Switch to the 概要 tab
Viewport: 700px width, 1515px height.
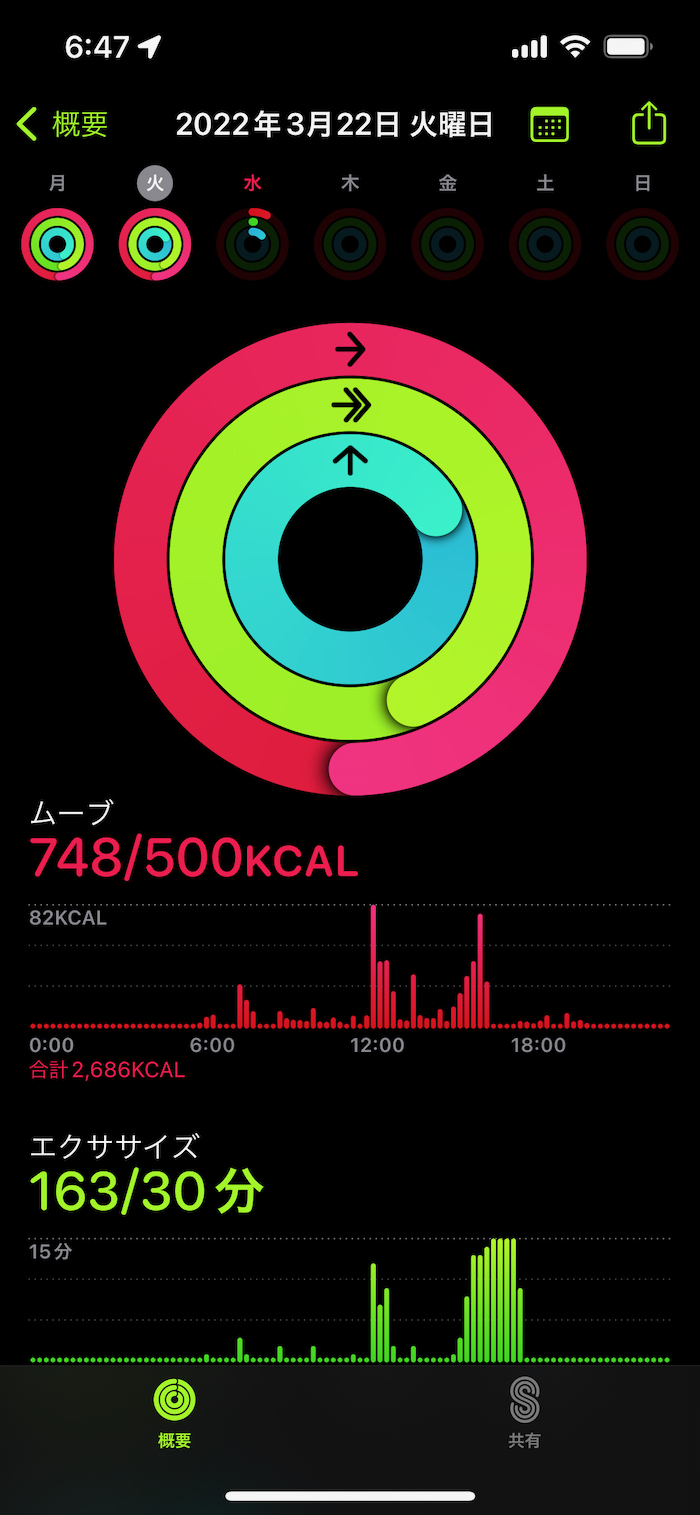tap(175, 1412)
